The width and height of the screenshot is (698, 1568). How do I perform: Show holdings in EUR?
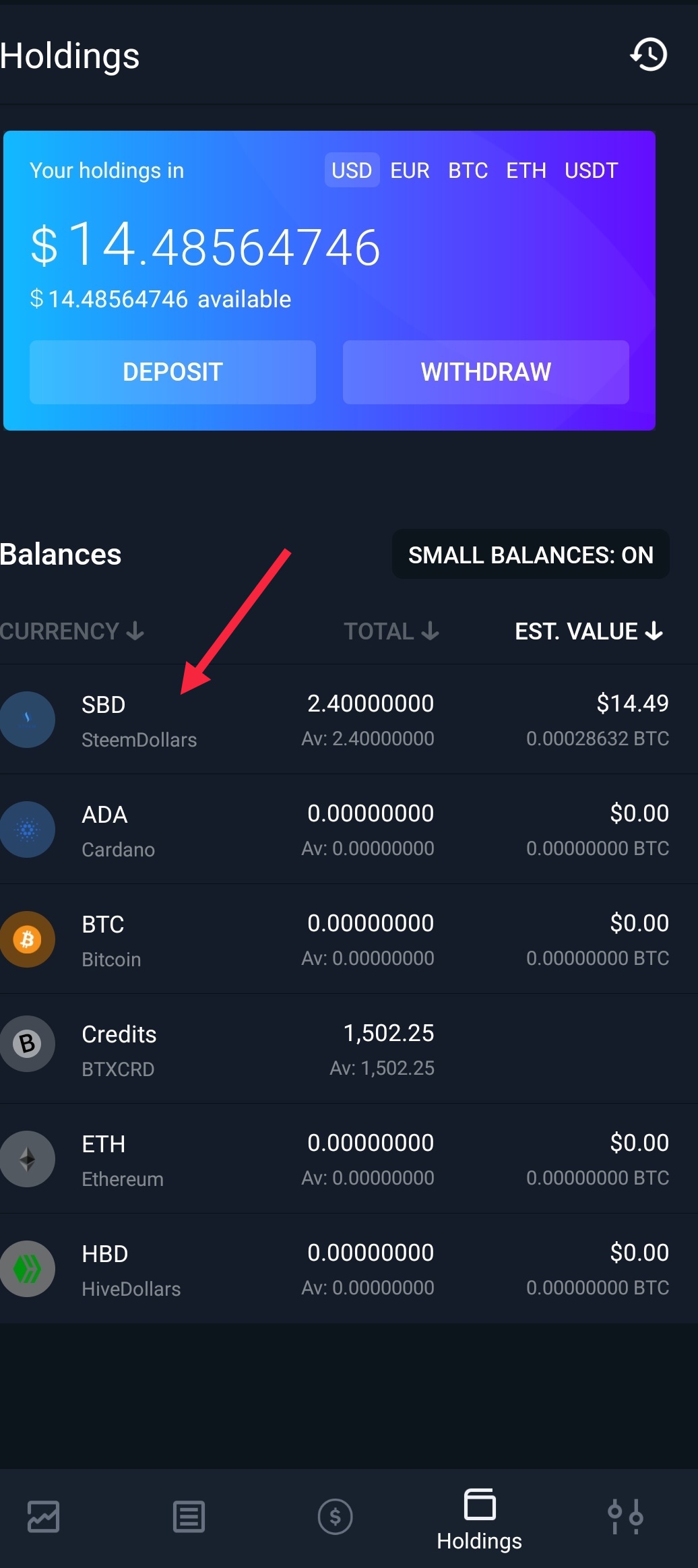[410, 170]
